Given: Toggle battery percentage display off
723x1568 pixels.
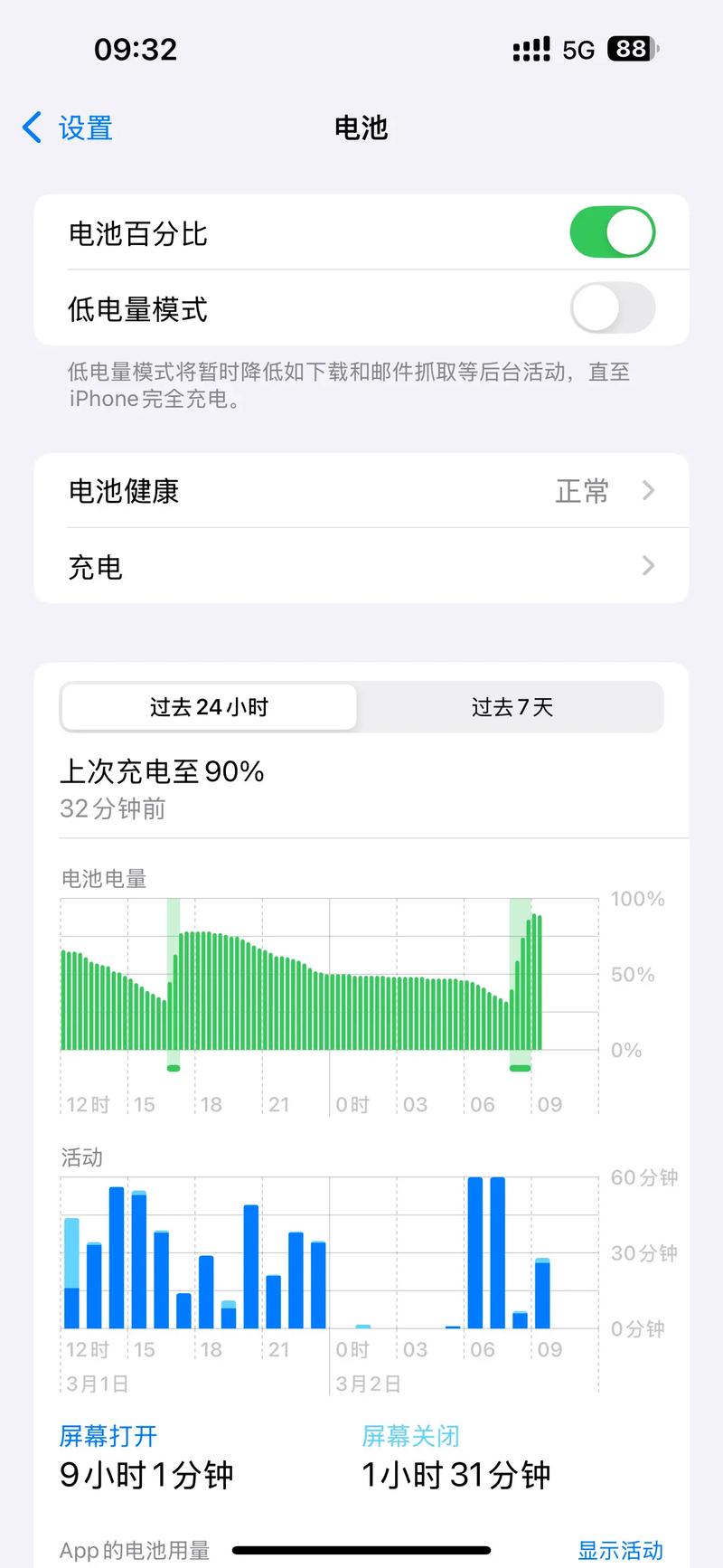Looking at the screenshot, I should coord(613,232).
